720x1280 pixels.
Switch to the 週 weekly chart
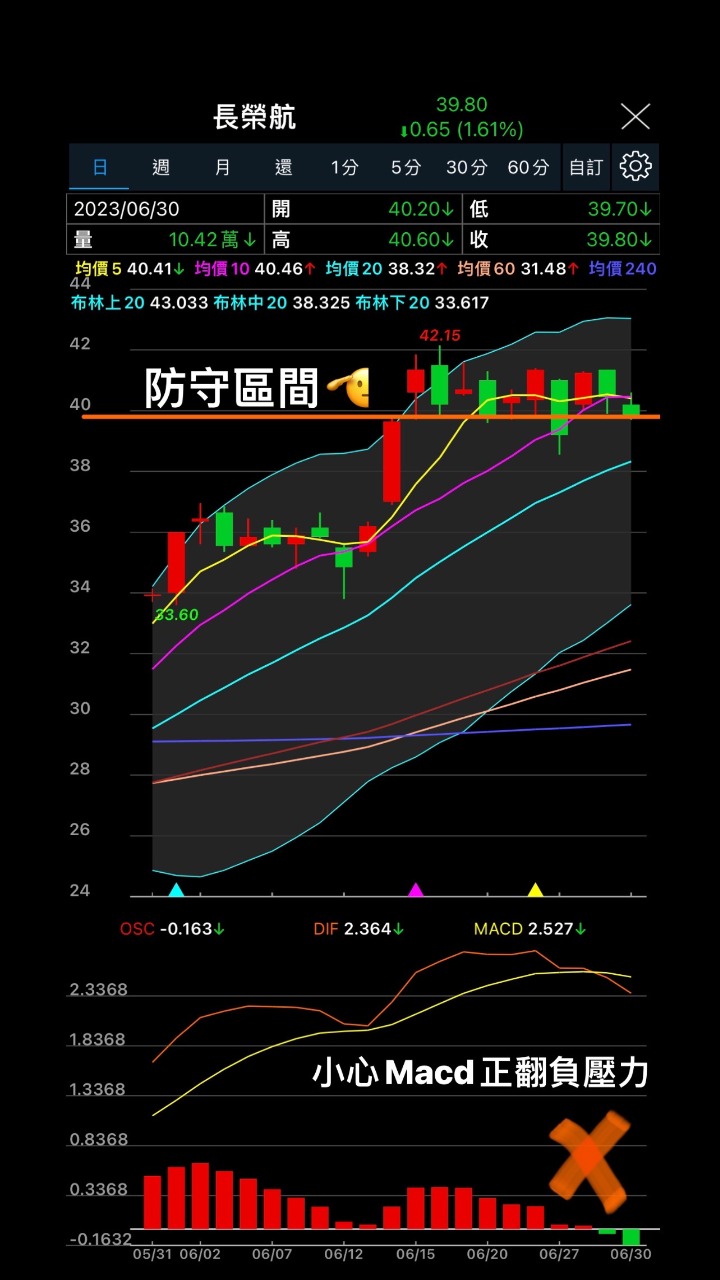click(161, 167)
